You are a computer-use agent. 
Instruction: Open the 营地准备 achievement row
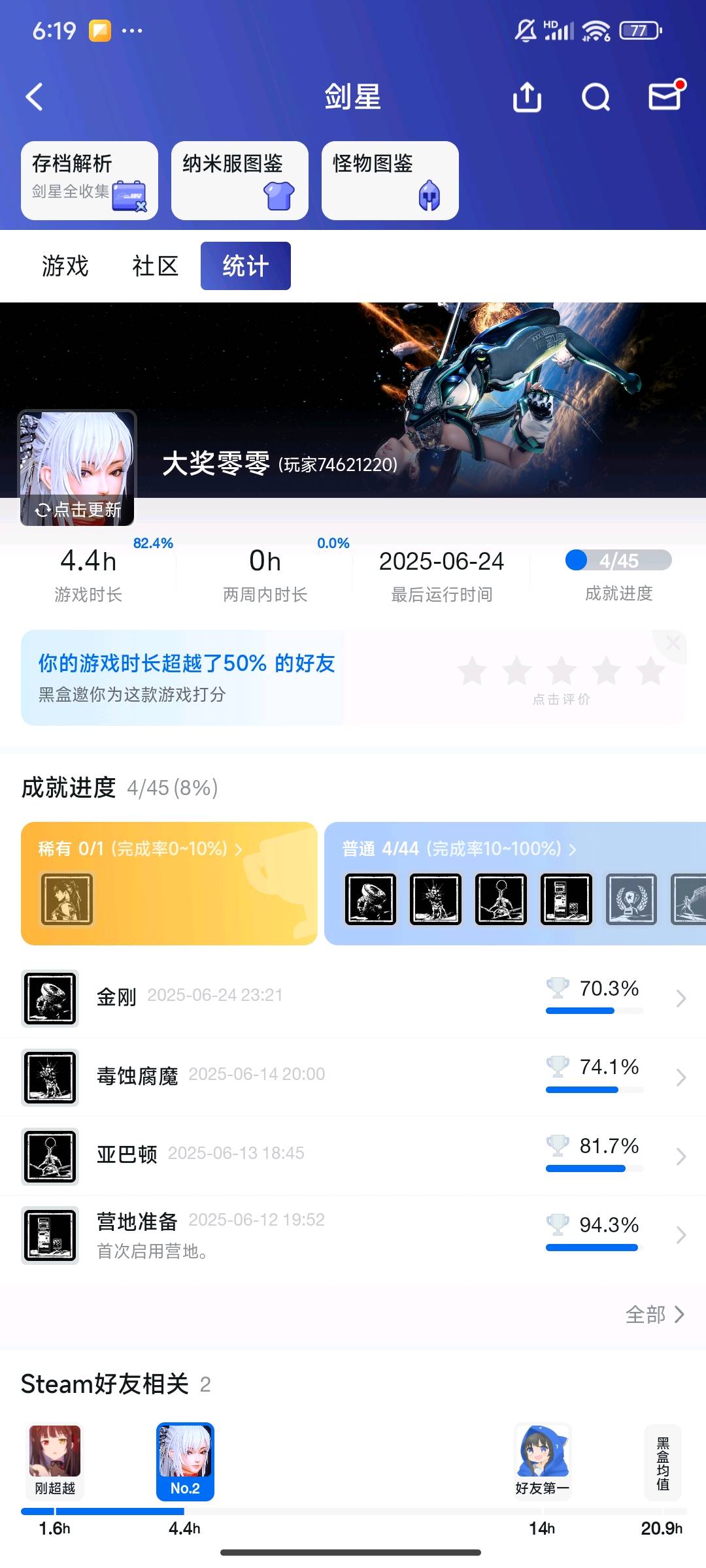[x=353, y=1235]
